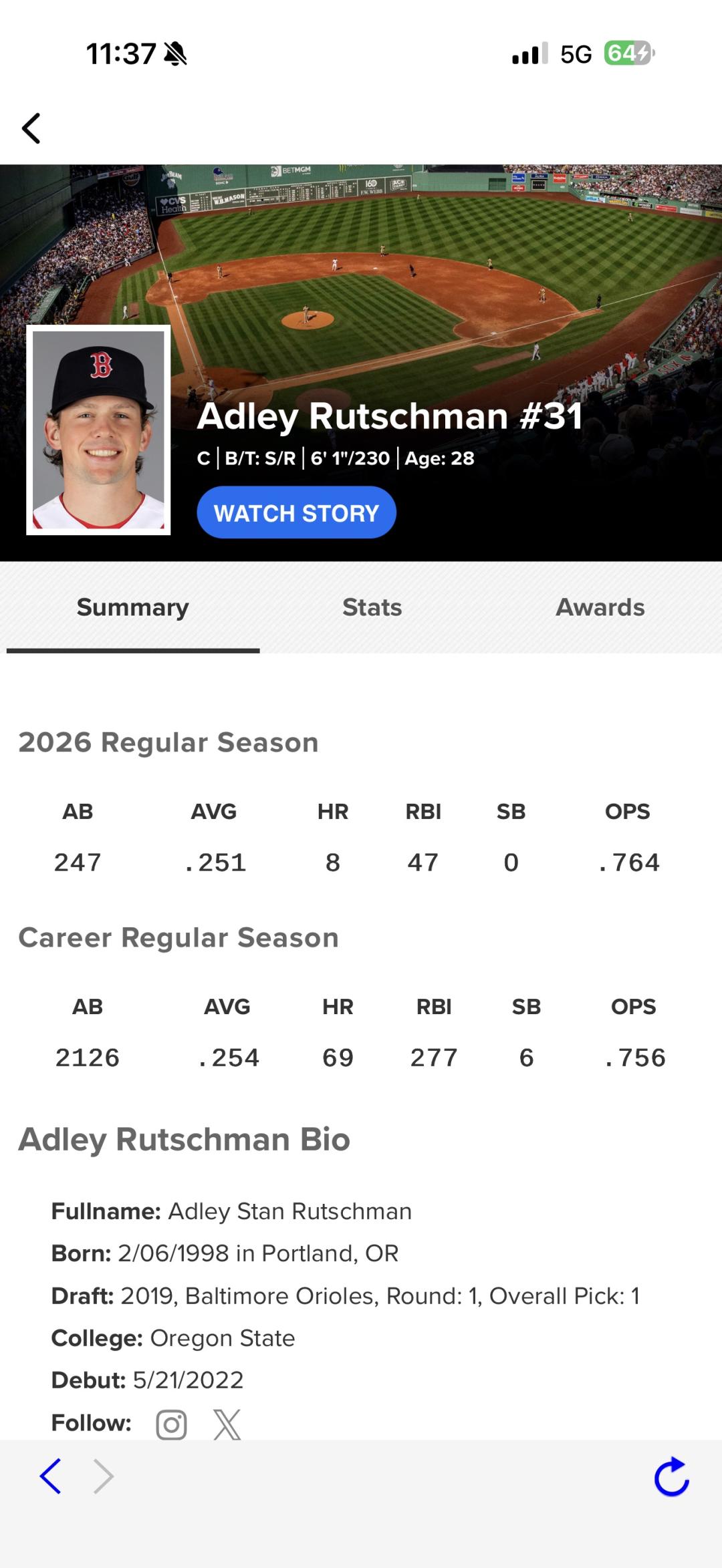Screen dimensions: 722x1568
Task: Go back using the top-left arrow
Action: (31, 128)
